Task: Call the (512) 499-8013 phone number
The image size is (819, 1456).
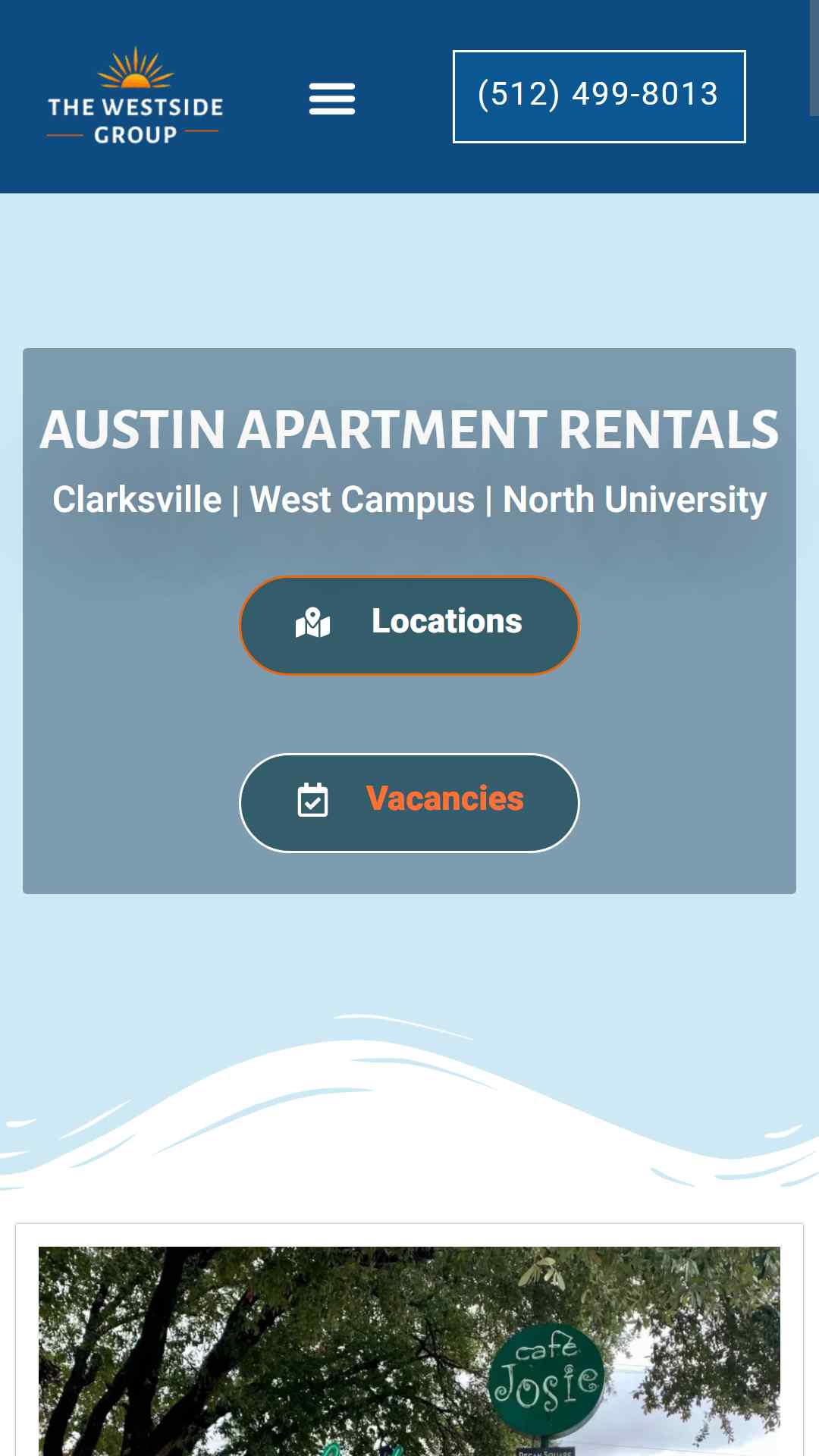Action: coord(599,96)
